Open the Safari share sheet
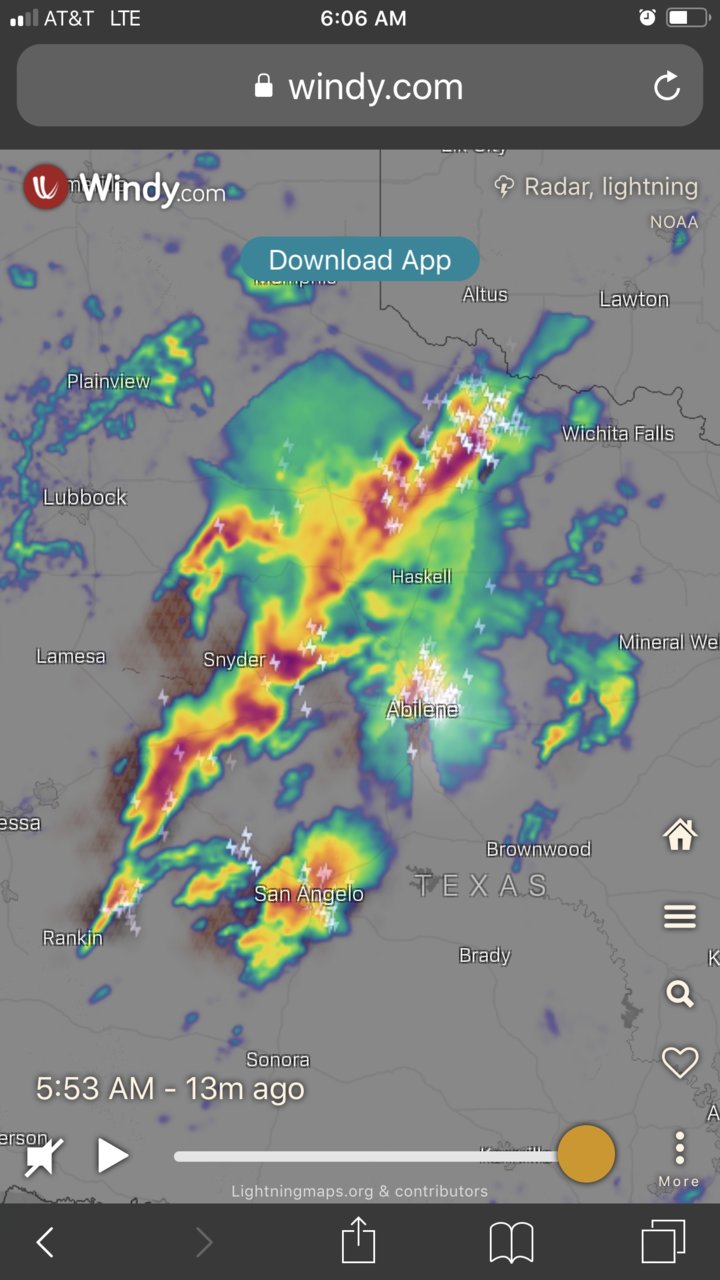Screen dimensions: 720x1280 [x=358, y=1241]
